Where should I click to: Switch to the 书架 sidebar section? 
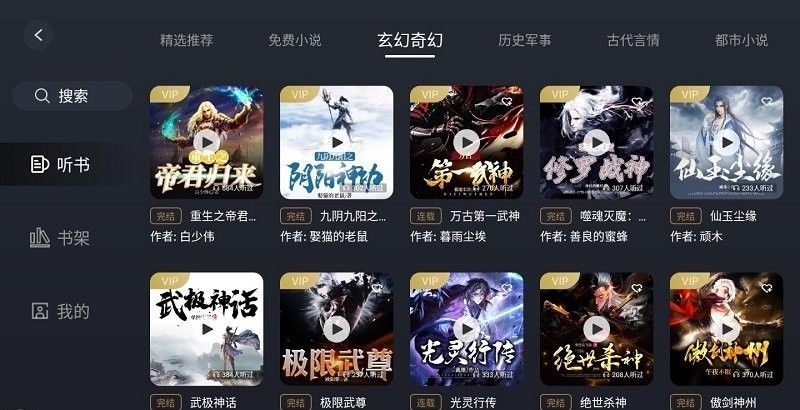[x=60, y=238]
